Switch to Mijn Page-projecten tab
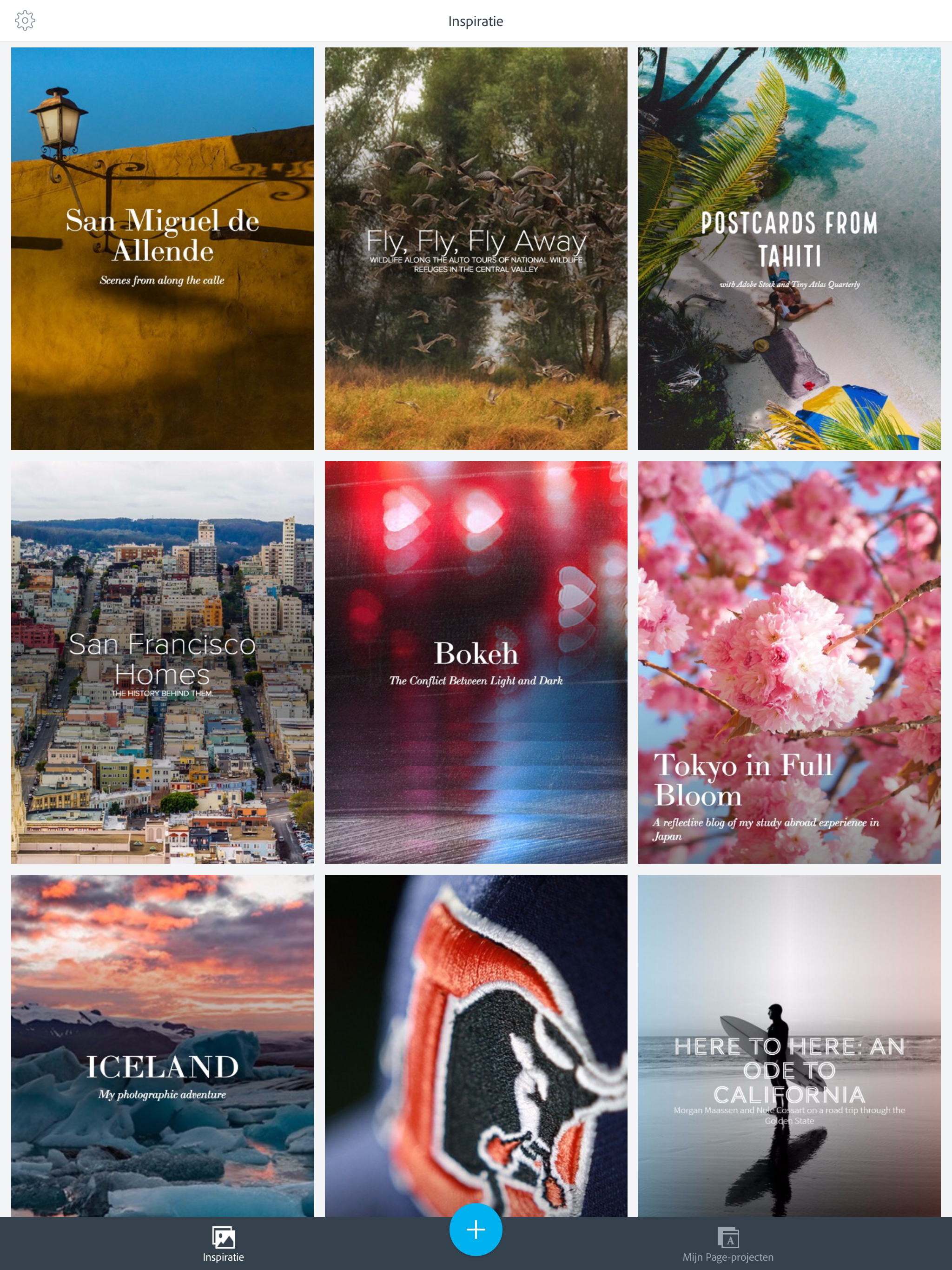 [727, 1244]
